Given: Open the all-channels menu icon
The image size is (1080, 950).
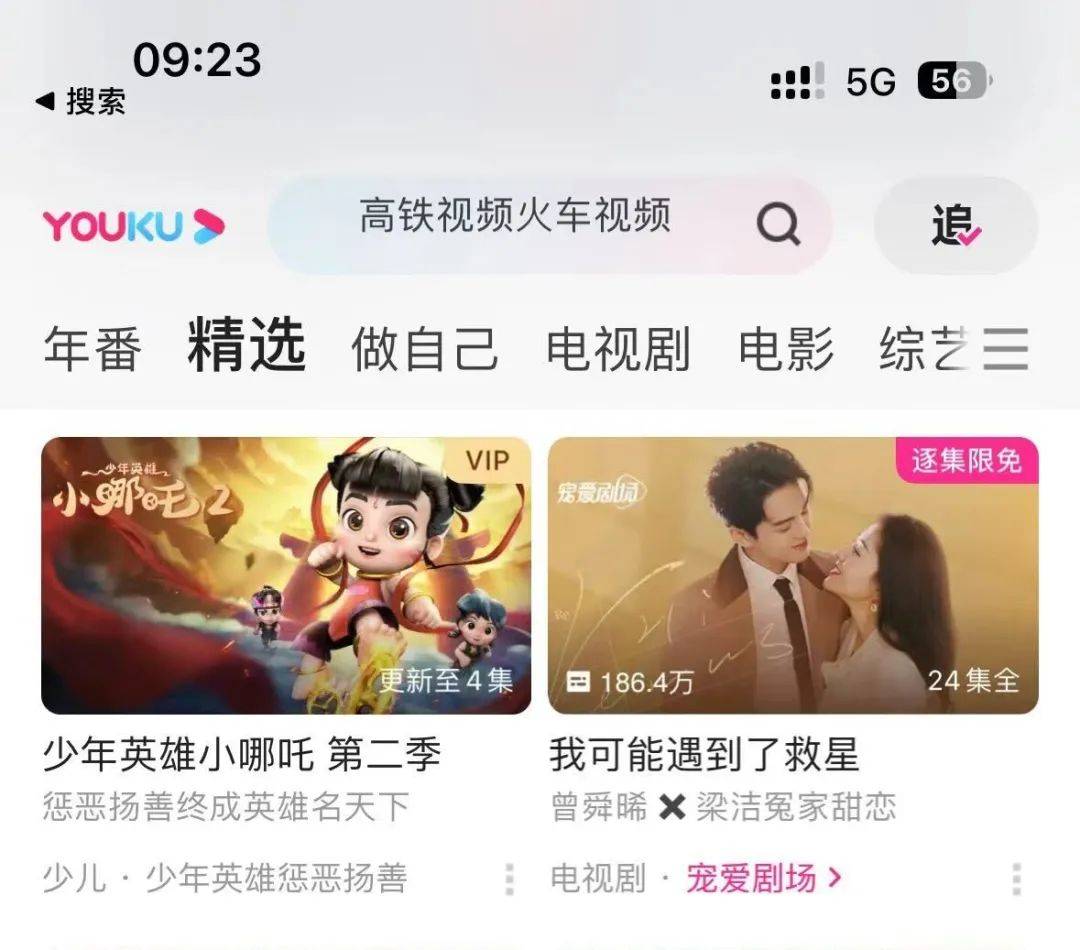Looking at the screenshot, I should tap(1005, 350).
